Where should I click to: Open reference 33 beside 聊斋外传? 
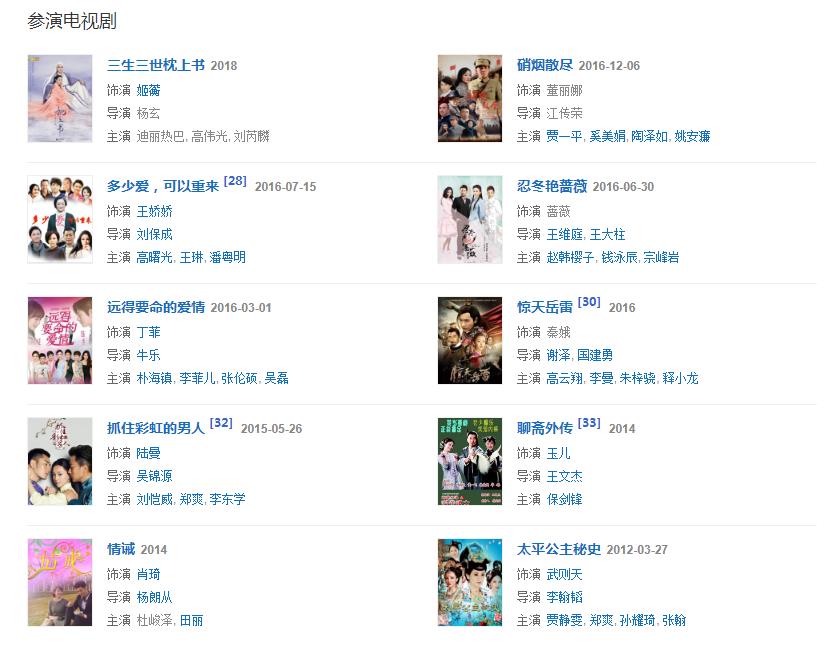point(589,423)
